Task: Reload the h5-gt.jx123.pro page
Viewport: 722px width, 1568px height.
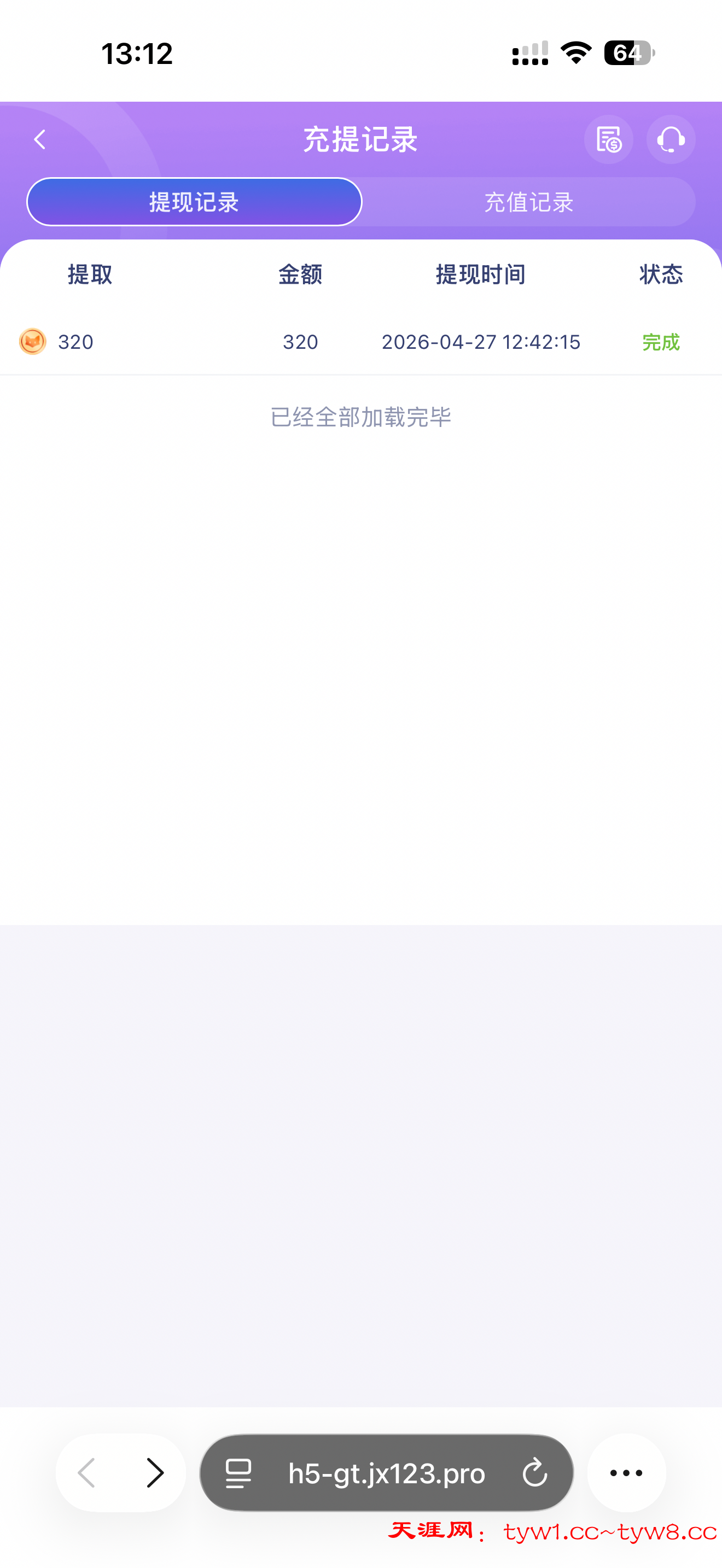Action: point(534,1473)
